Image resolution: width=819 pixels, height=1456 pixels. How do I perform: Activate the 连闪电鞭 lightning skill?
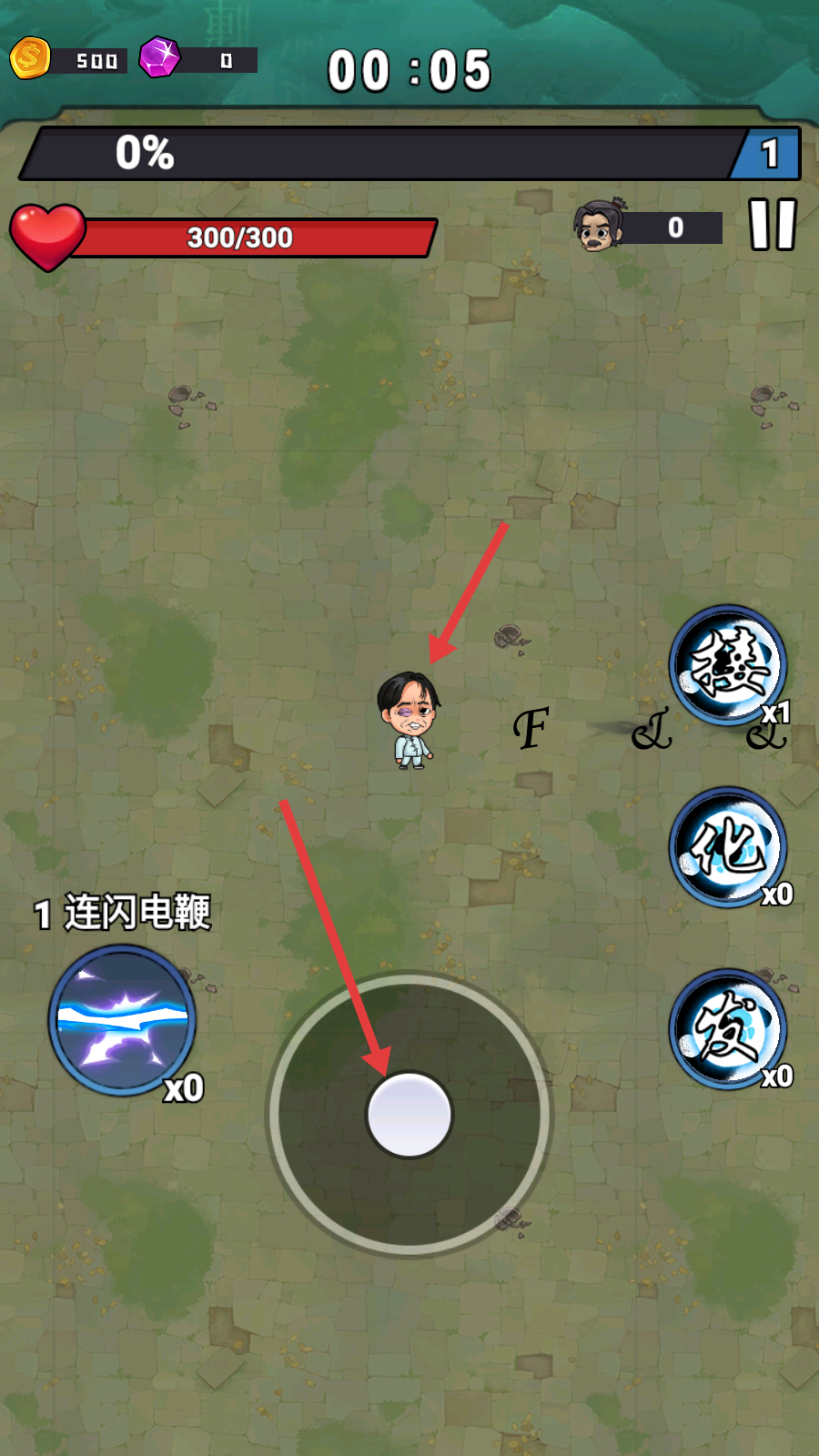(122, 1020)
